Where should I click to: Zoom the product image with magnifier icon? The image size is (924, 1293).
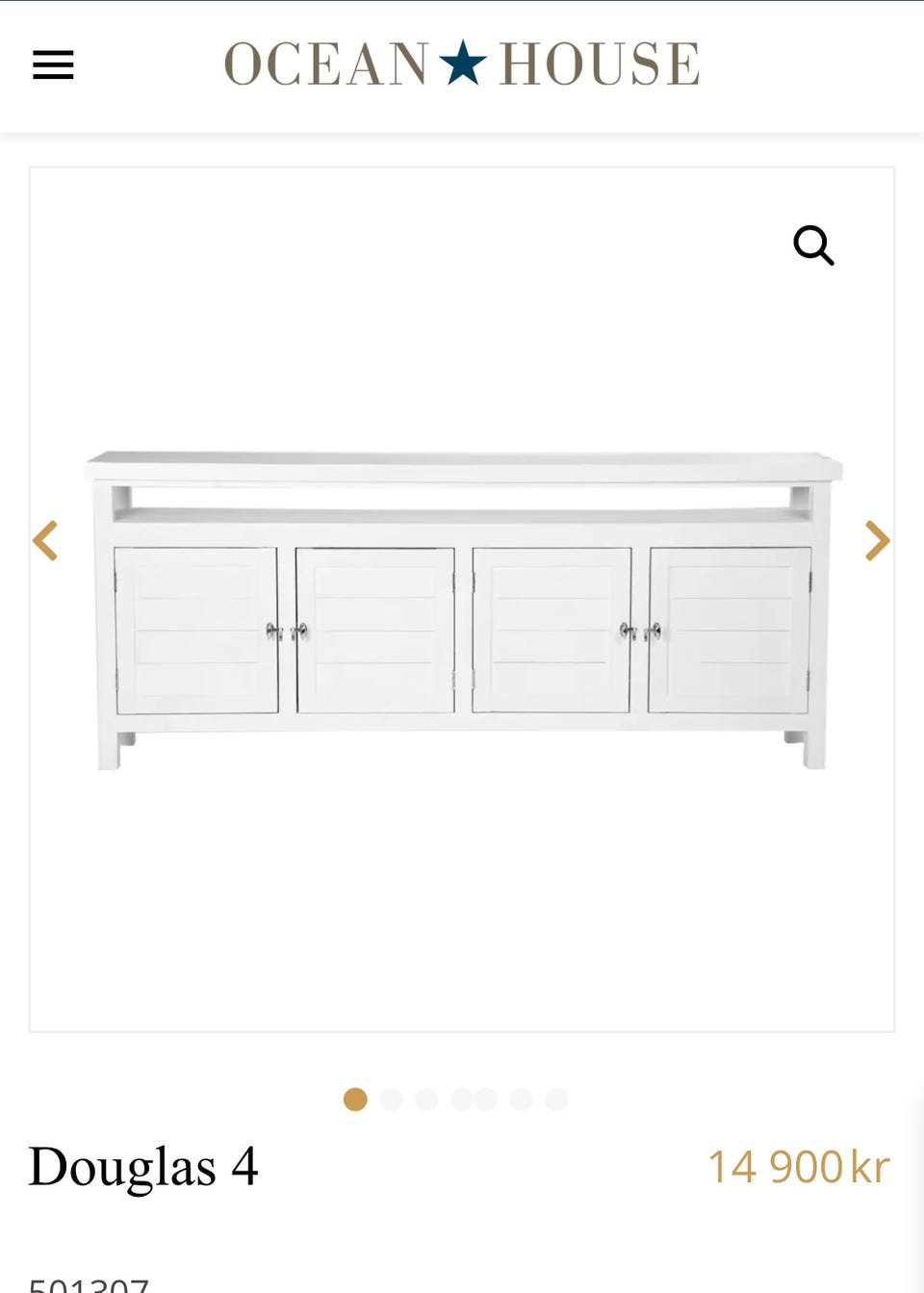pos(813,246)
